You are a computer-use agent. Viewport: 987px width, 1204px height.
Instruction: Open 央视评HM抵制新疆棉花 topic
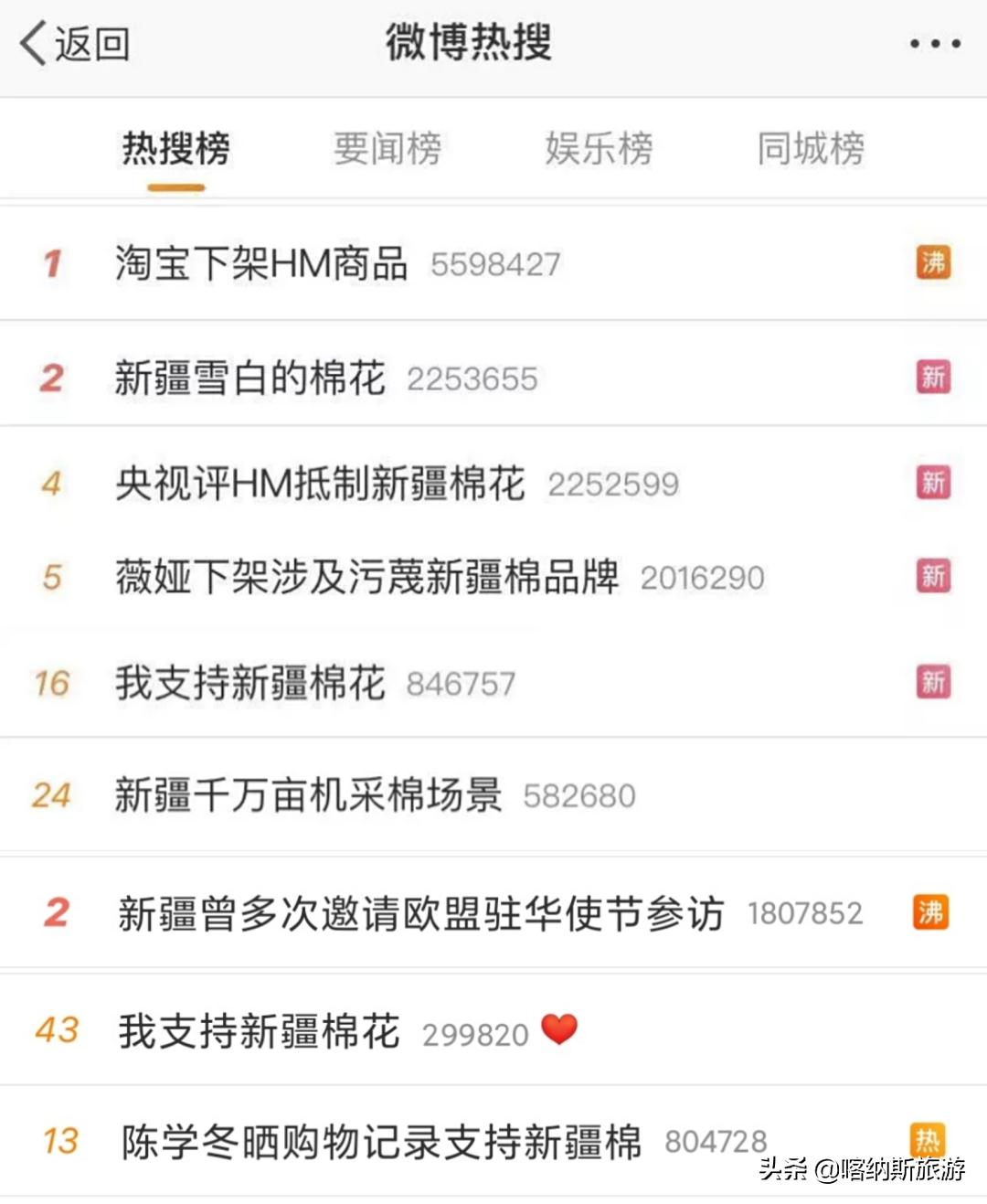pos(320,484)
